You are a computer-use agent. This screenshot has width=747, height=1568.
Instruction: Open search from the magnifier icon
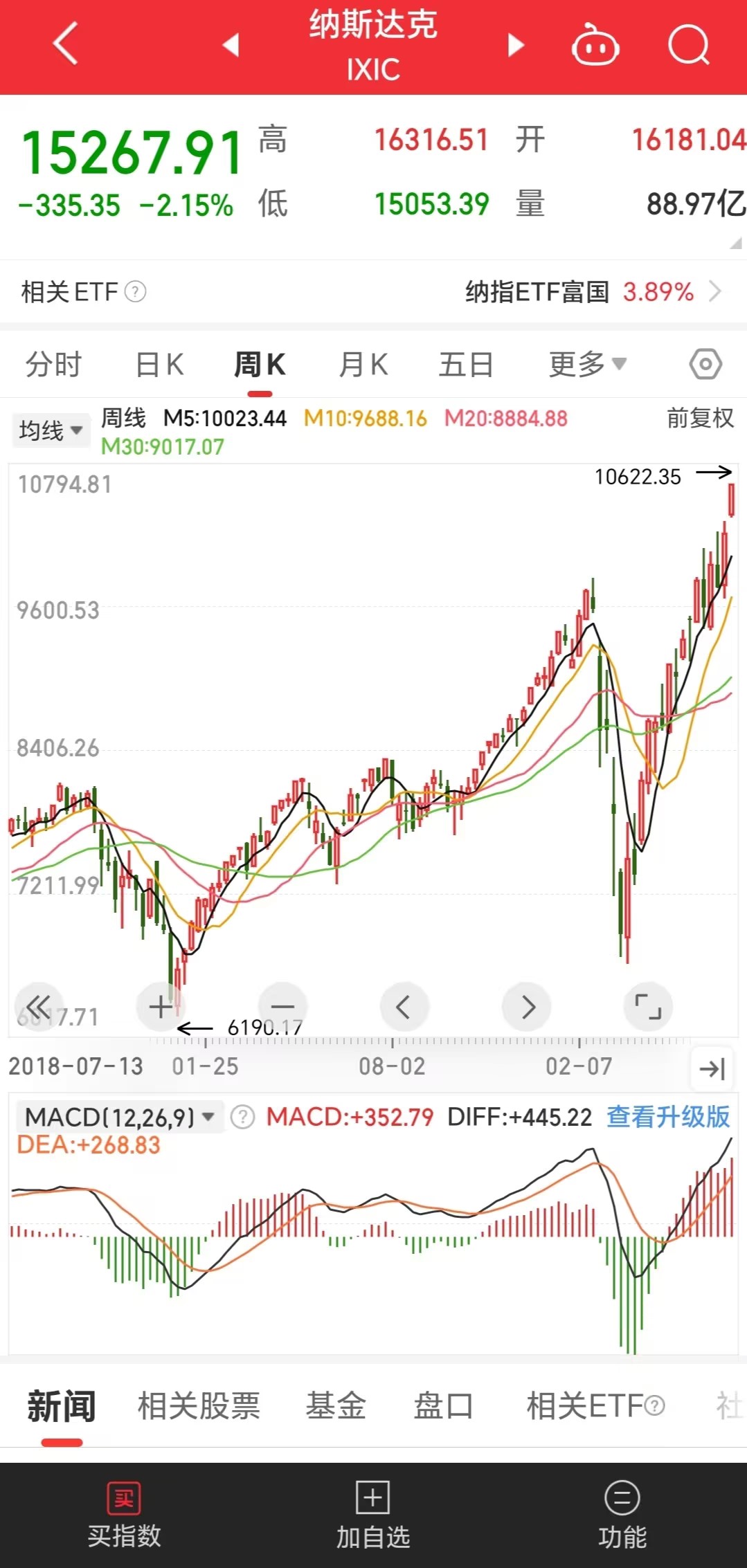[688, 44]
